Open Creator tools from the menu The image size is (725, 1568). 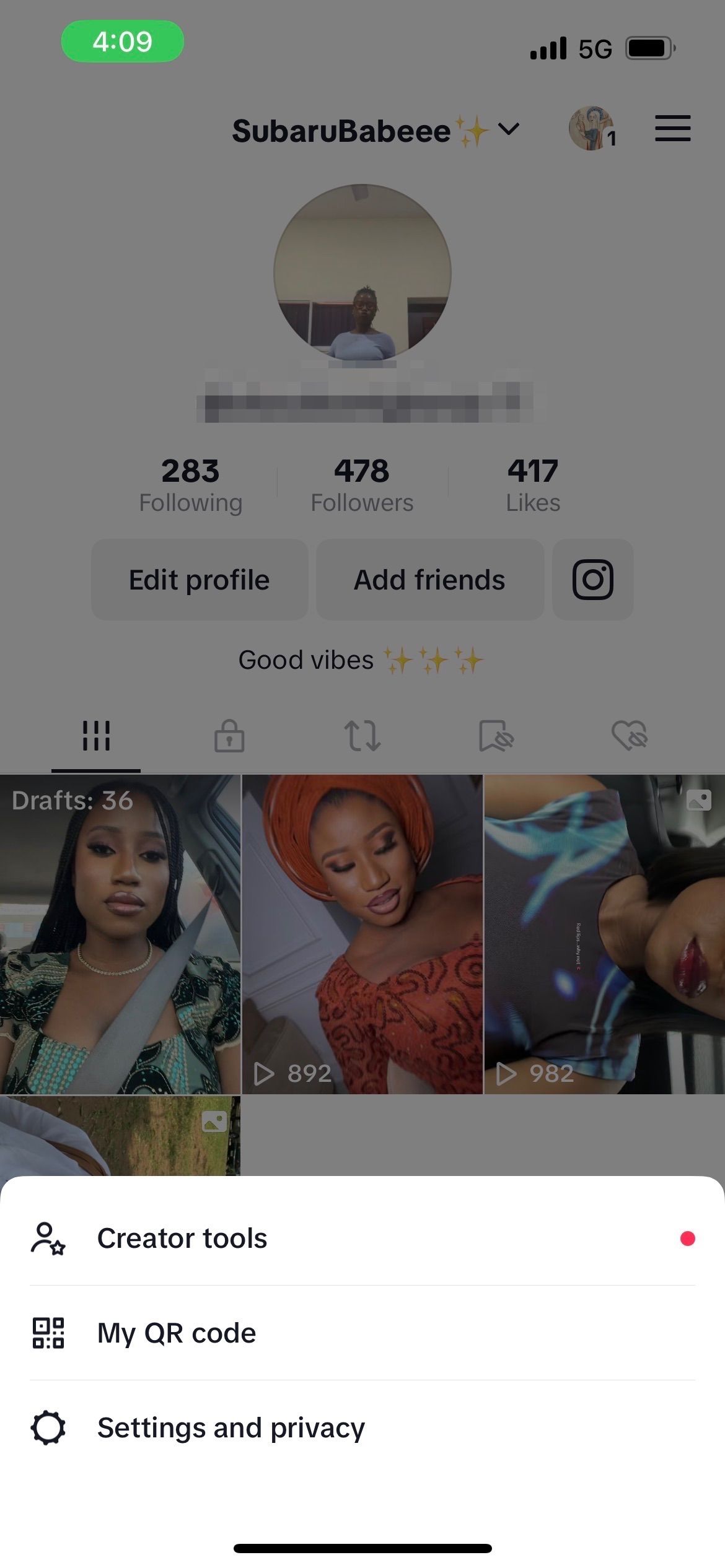pyautogui.click(x=182, y=1238)
